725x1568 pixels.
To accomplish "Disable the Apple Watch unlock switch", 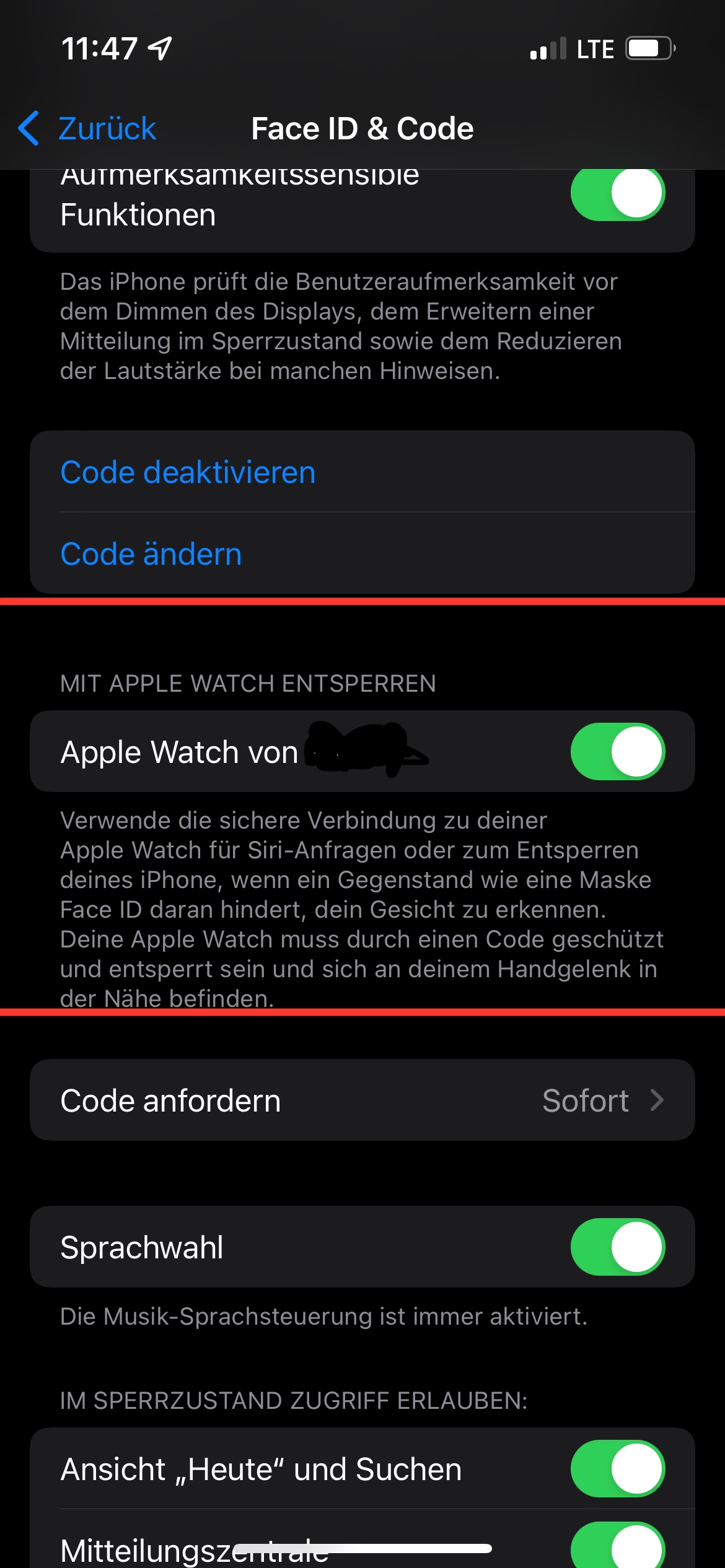I will coord(618,751).
